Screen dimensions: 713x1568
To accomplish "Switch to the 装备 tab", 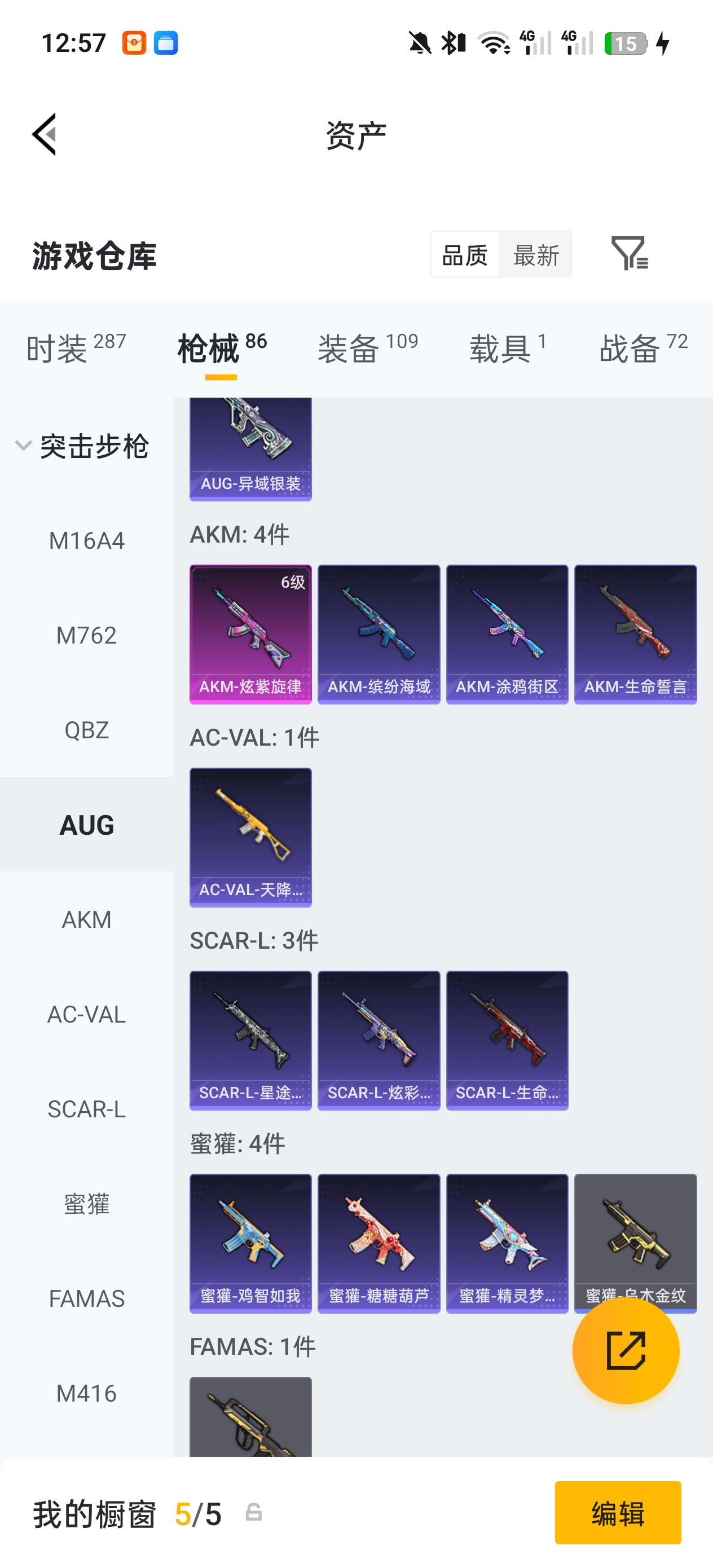I will click(367, 348).
